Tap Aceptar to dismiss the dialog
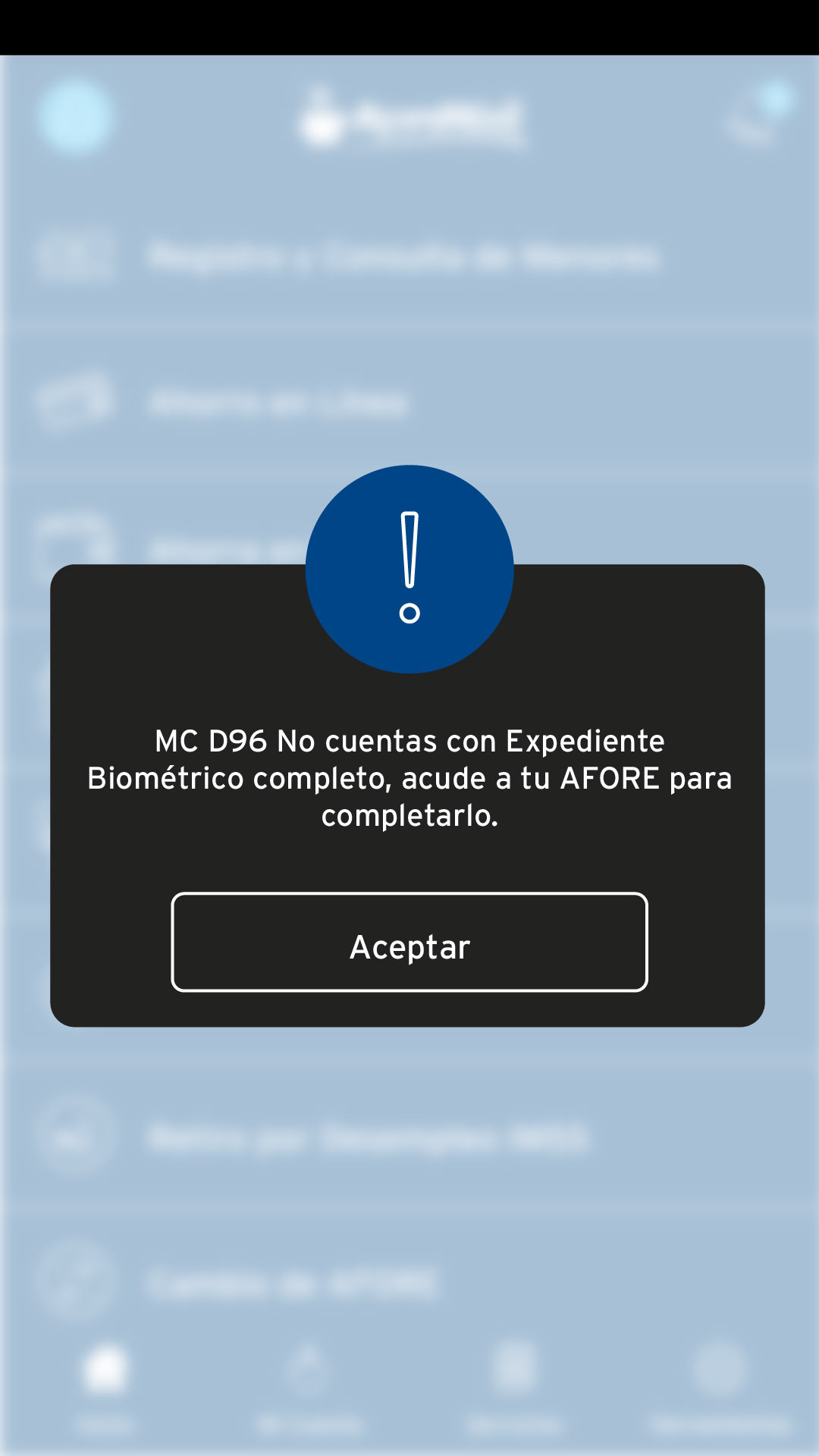 pos(409,942)
